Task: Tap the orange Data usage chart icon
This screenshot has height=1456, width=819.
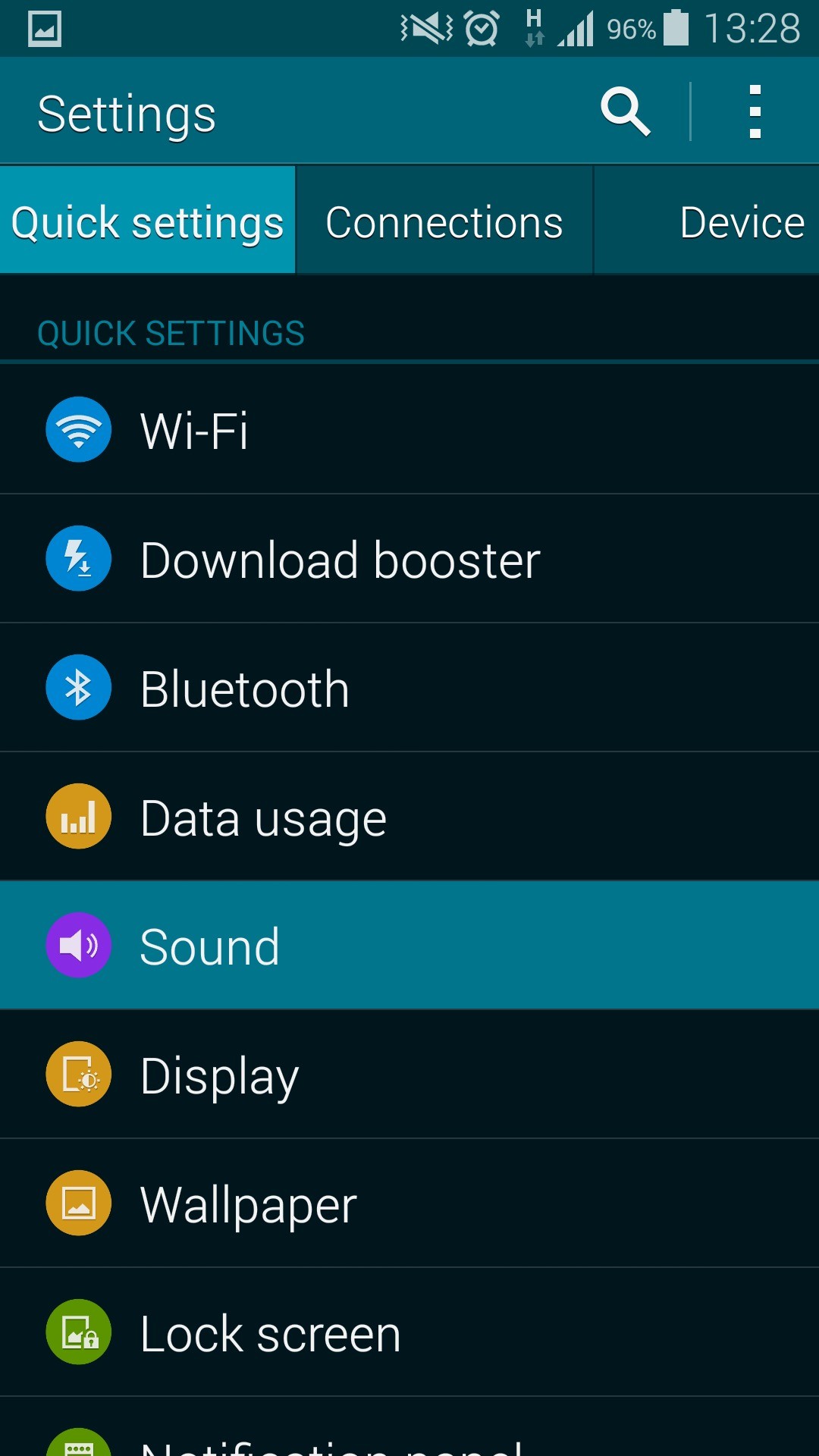Action: pyautogui.click(x=78, y=817)
